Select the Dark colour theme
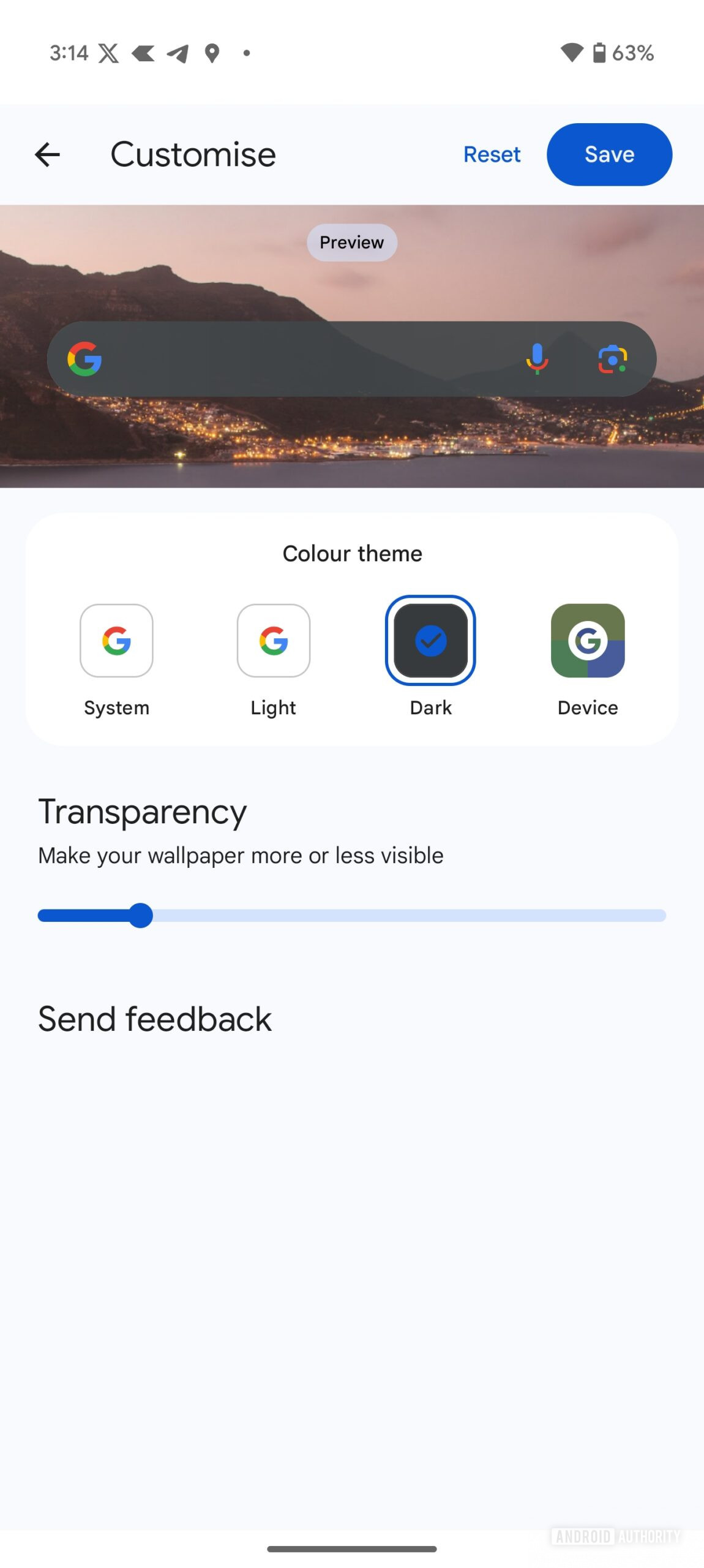 430,641
